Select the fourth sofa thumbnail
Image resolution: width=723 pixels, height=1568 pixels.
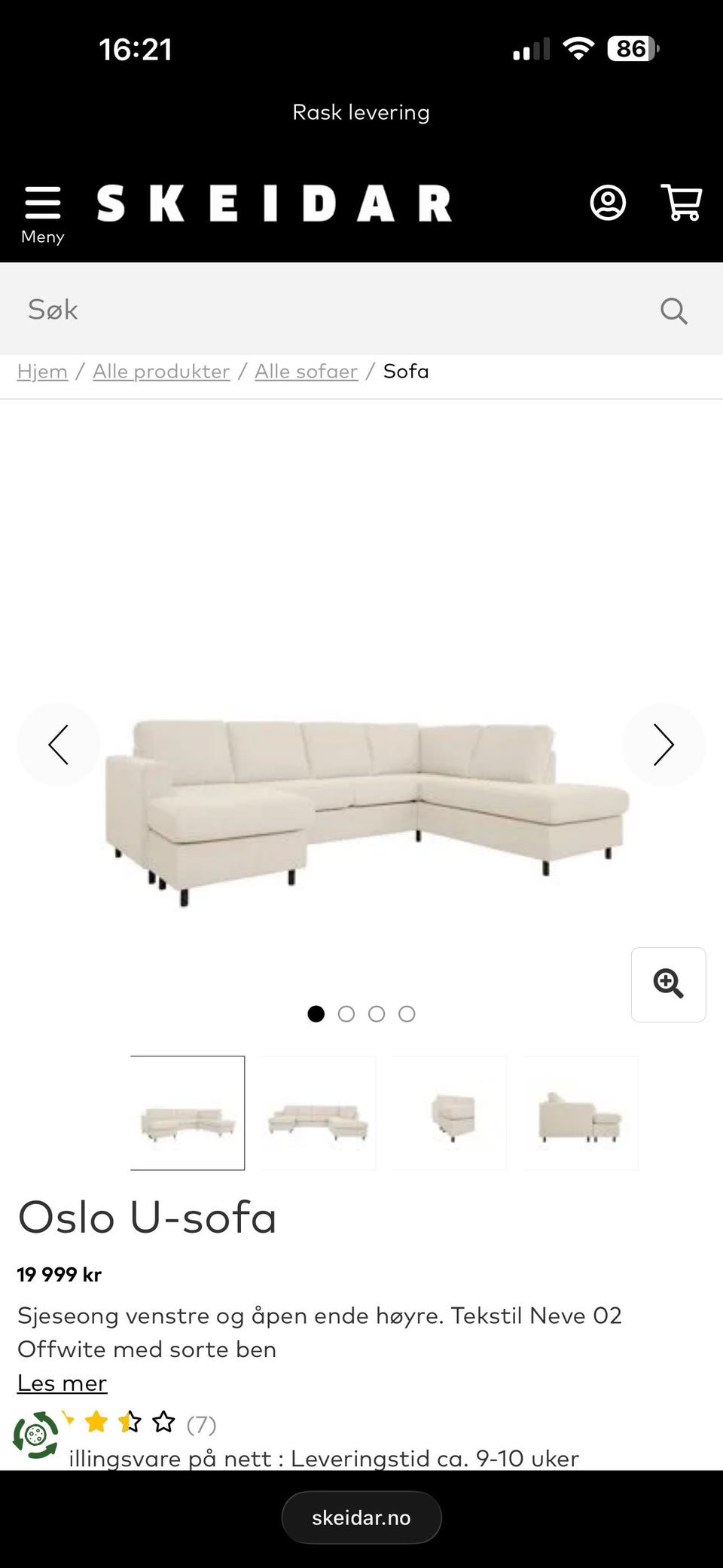(x=581, y=1113)
